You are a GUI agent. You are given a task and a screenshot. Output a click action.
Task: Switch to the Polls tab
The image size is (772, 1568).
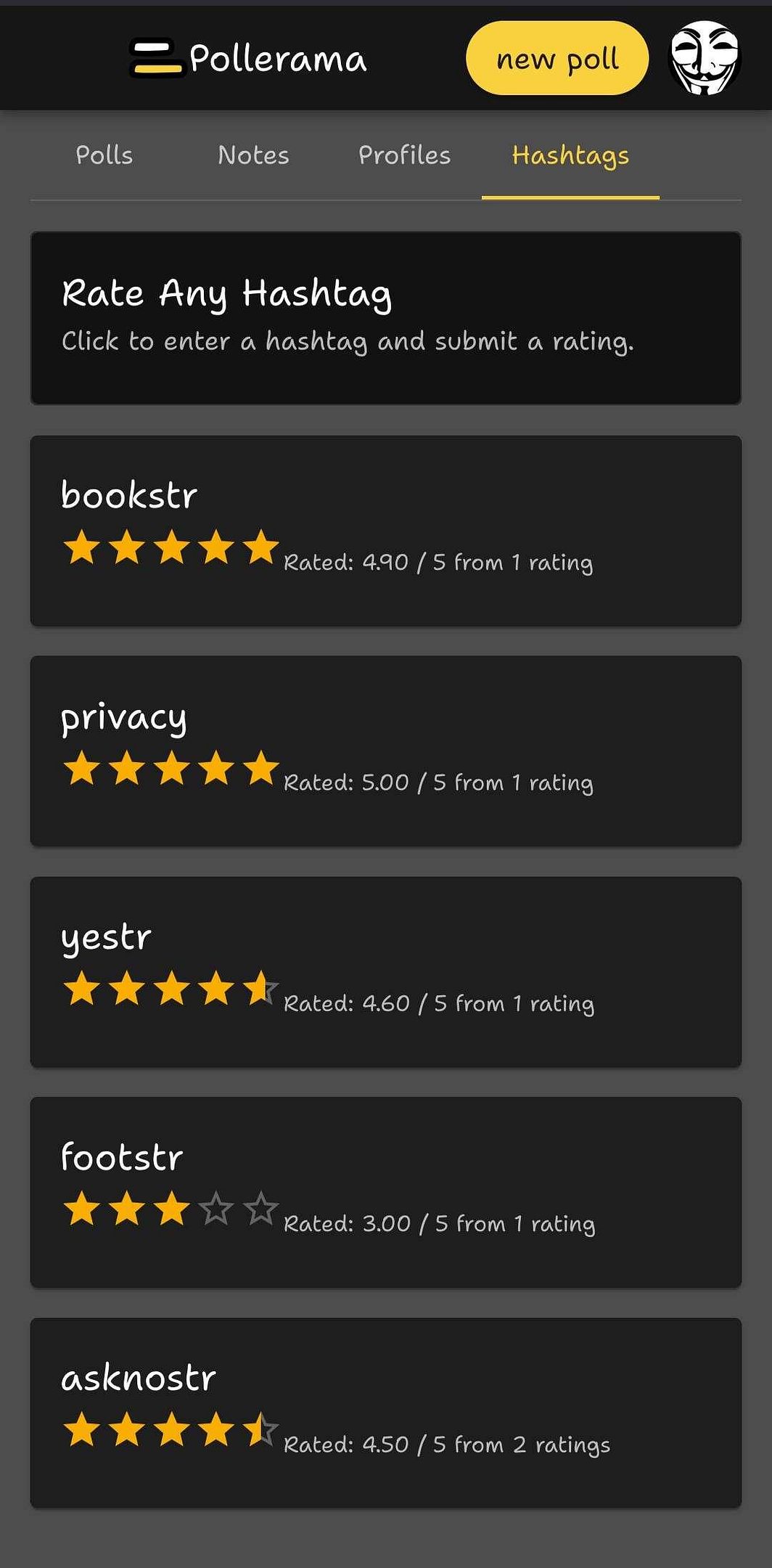point(104,155)
